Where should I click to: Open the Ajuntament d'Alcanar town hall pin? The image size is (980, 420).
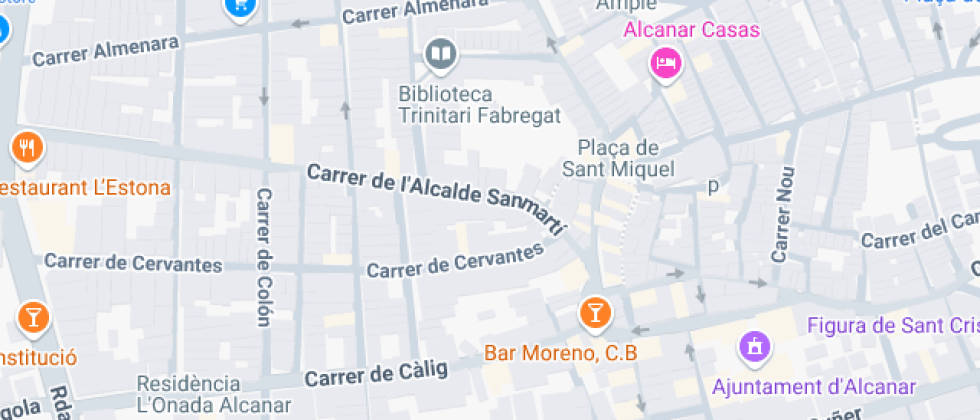755,348
